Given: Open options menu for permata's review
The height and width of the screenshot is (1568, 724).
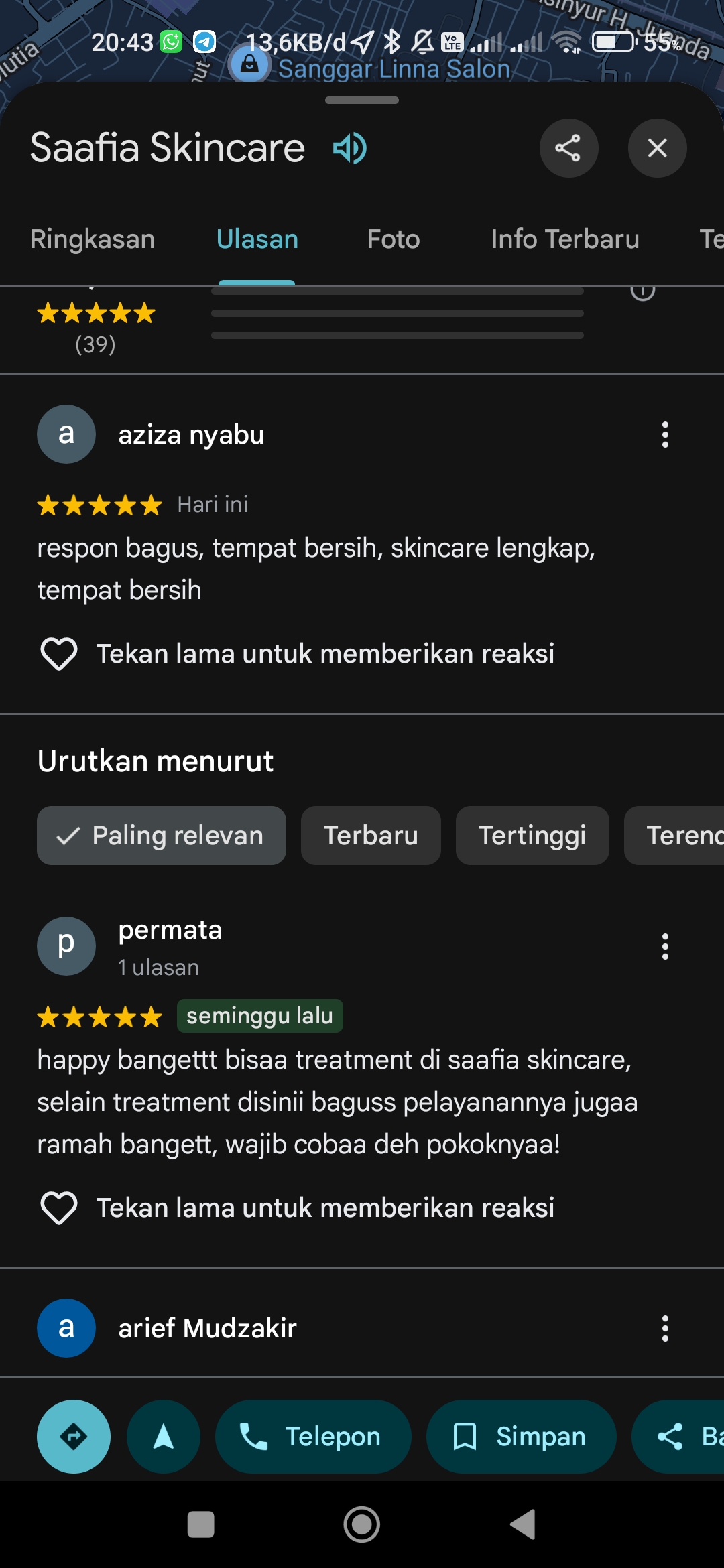Looking at the screenshot, I should tap(665, 947).
